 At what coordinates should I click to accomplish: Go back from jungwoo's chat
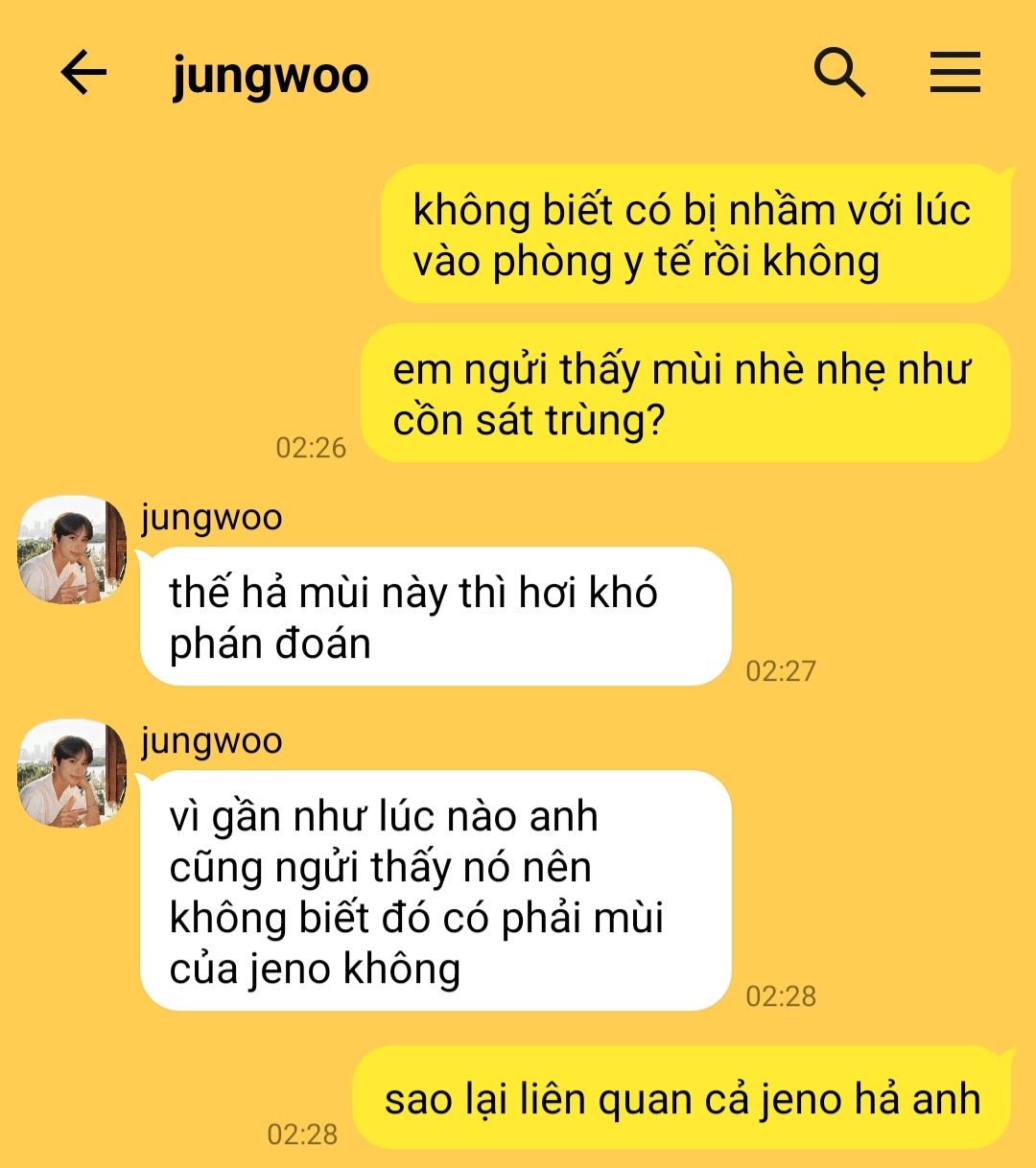click(x=83, y=73)
